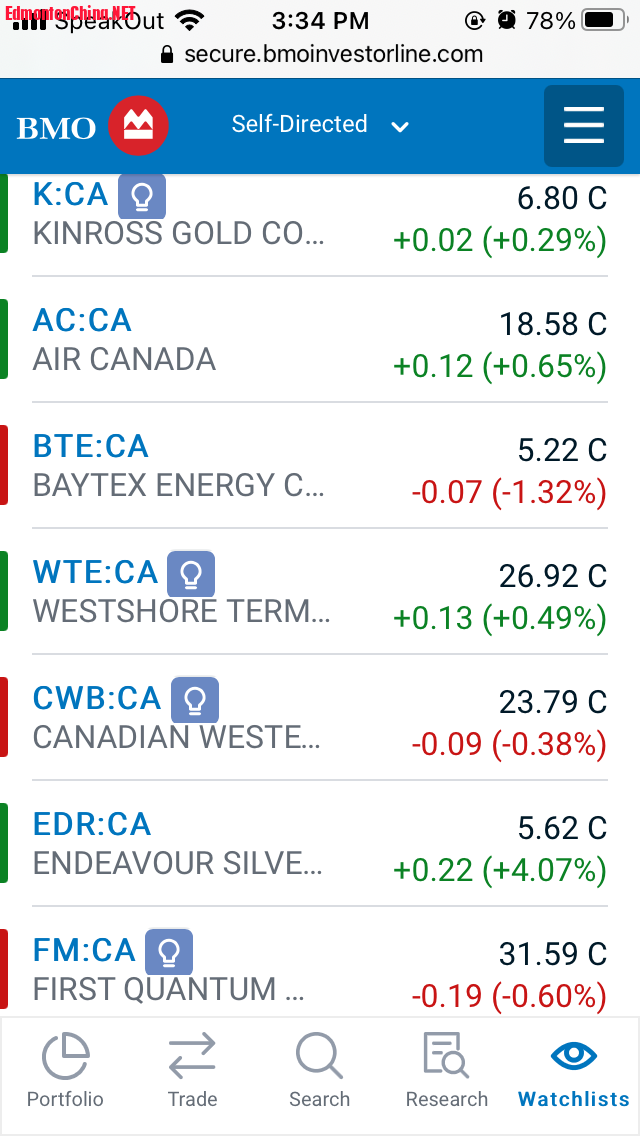Image resolution: width=640 pixels, height=1136 pixels.
Task: Open the Search tab
Action: (319, 1071)
